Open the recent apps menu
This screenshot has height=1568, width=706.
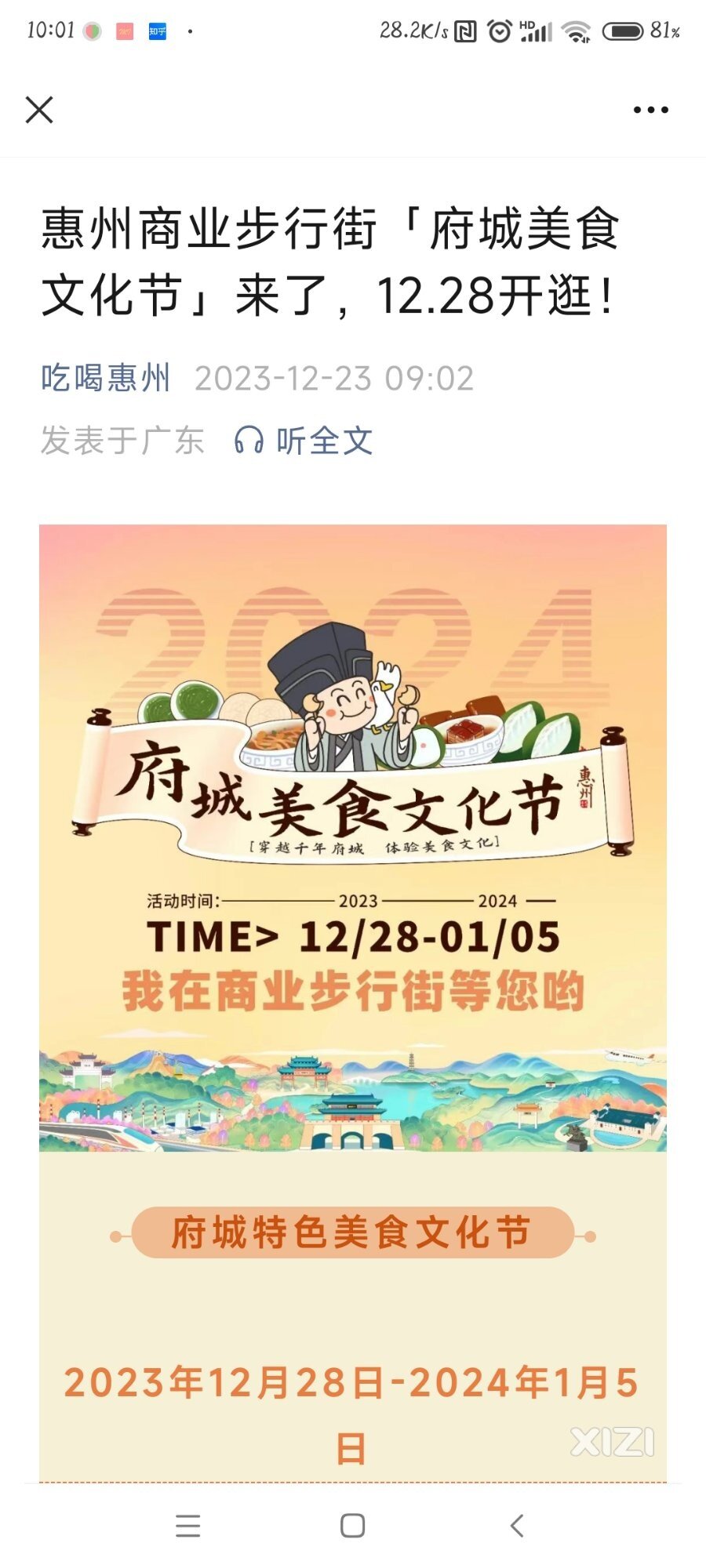tap(188, 1526)
